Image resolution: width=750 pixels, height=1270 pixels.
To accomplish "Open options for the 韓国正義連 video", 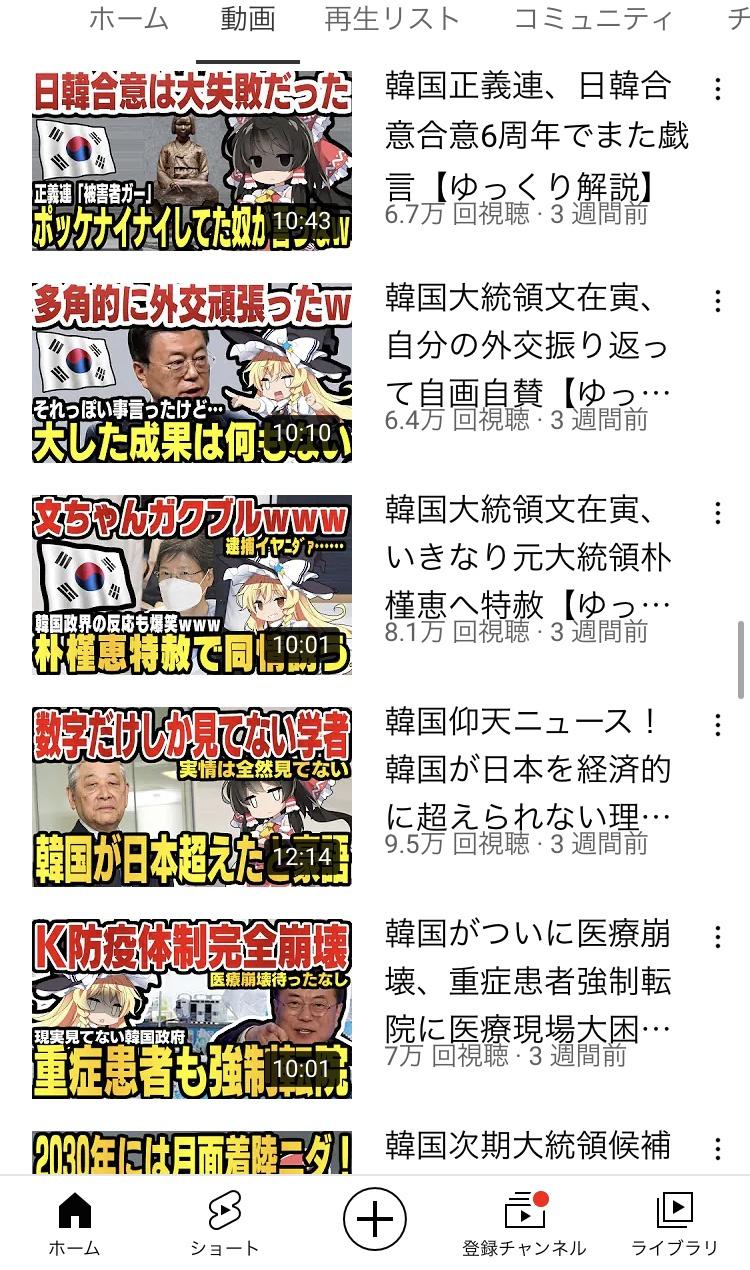I will pos(717,89).
